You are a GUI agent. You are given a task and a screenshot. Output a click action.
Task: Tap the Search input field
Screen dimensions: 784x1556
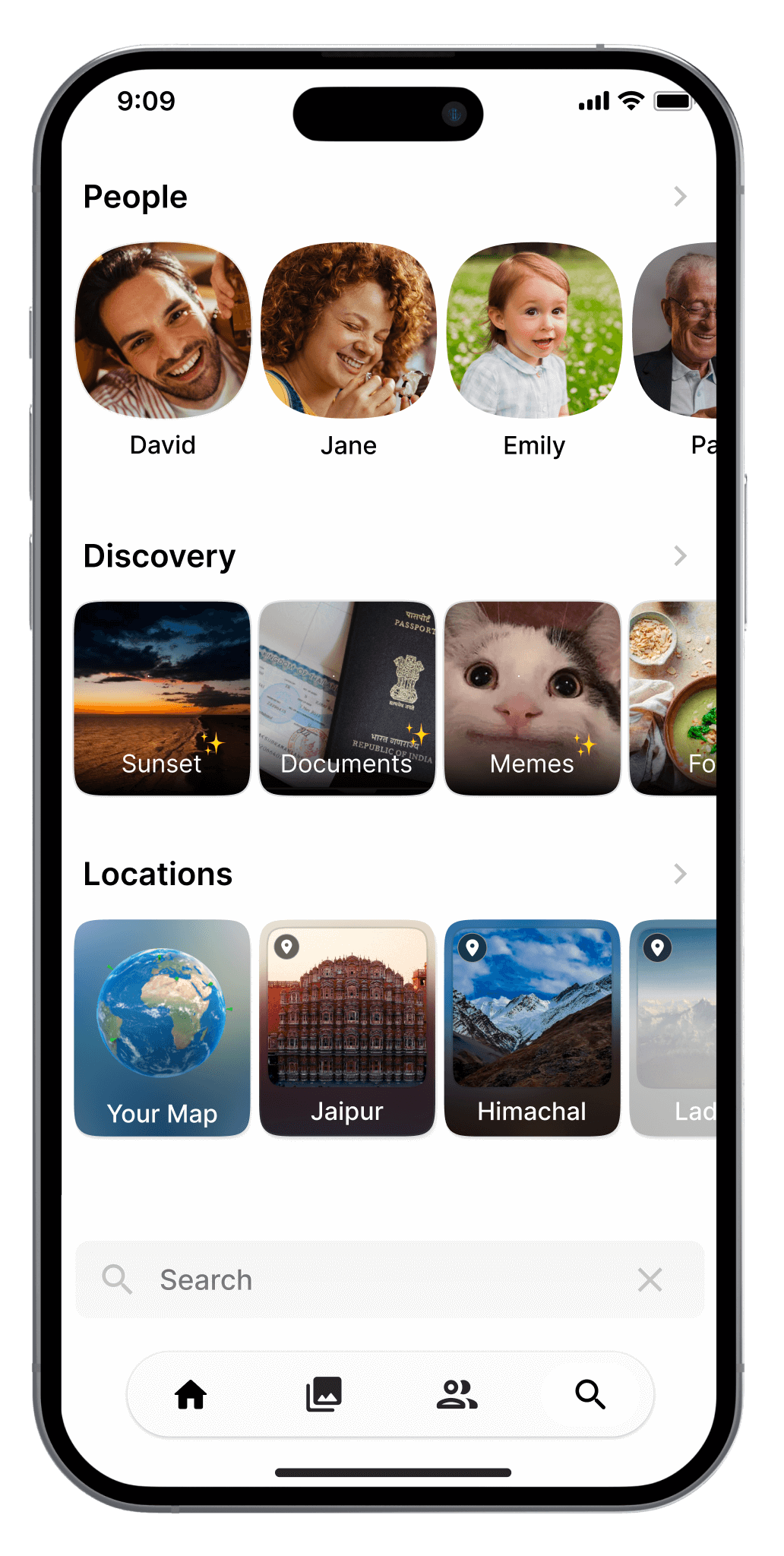point(380,1280)
